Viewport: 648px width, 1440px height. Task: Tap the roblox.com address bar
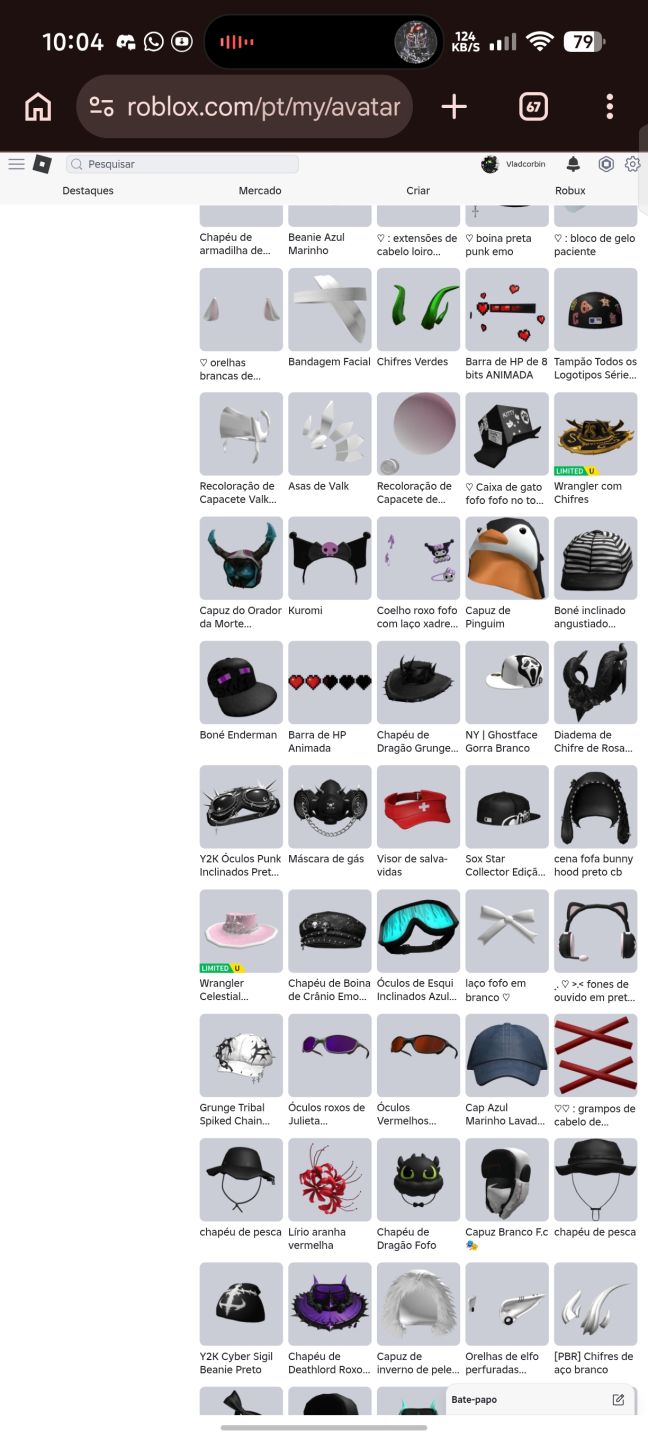(x=244, y=107)
